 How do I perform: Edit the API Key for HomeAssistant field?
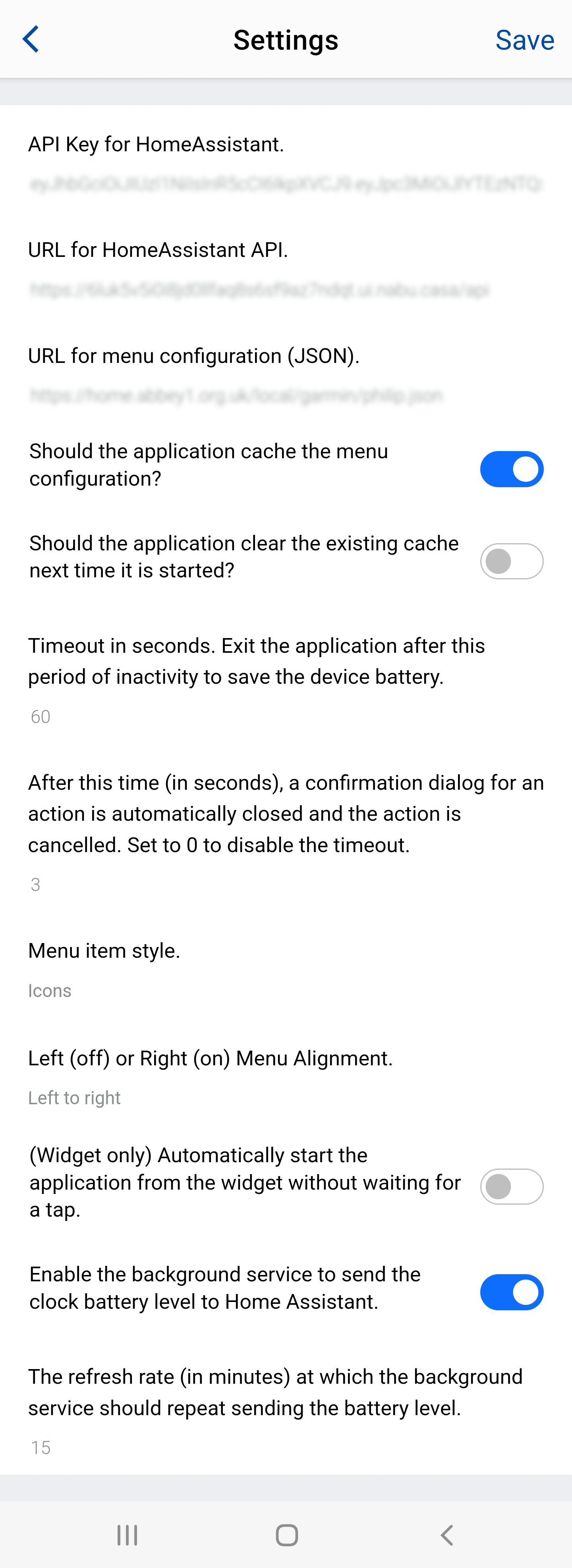pyautogui.click(x=285, y=184)
